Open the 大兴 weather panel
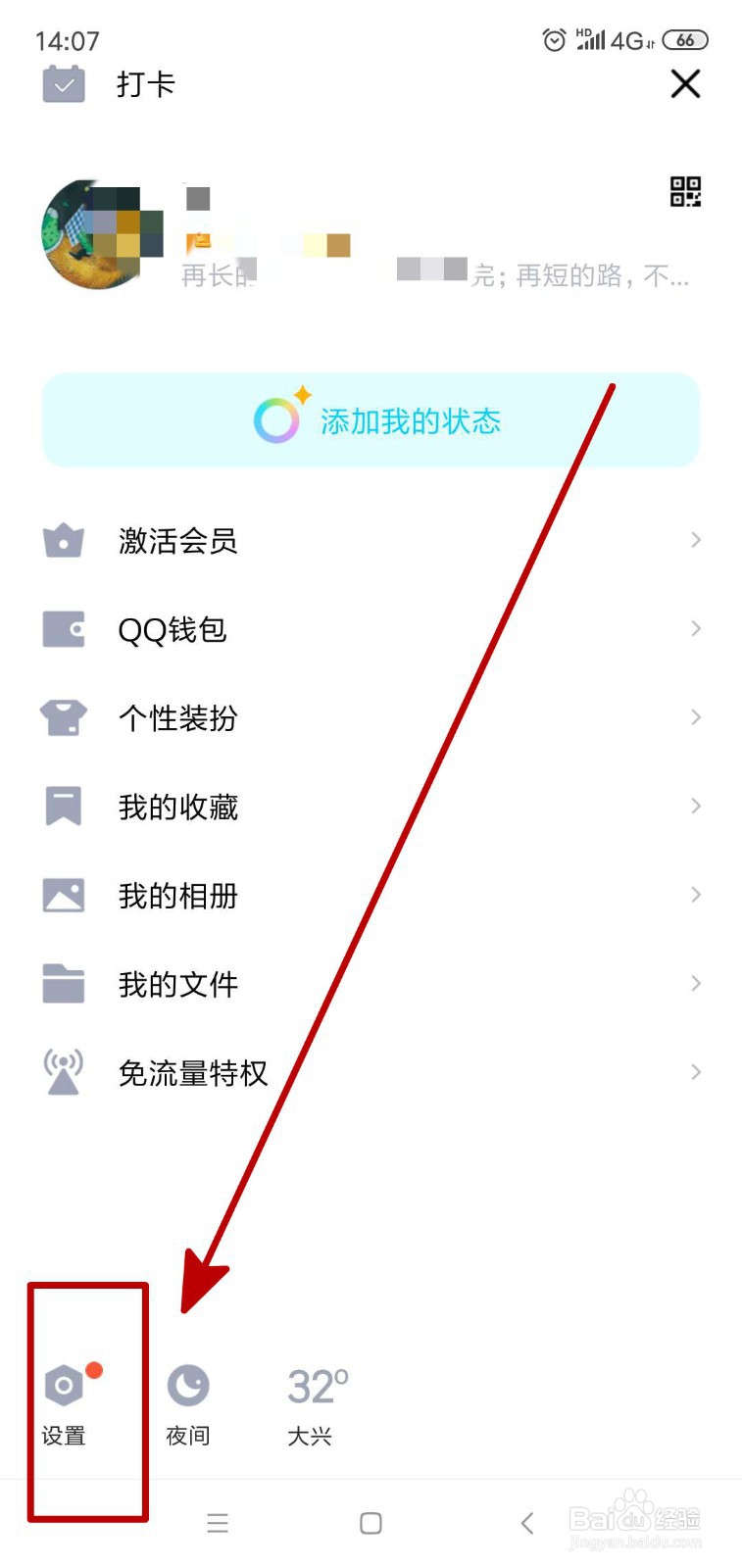 [x=315, y=1406]
